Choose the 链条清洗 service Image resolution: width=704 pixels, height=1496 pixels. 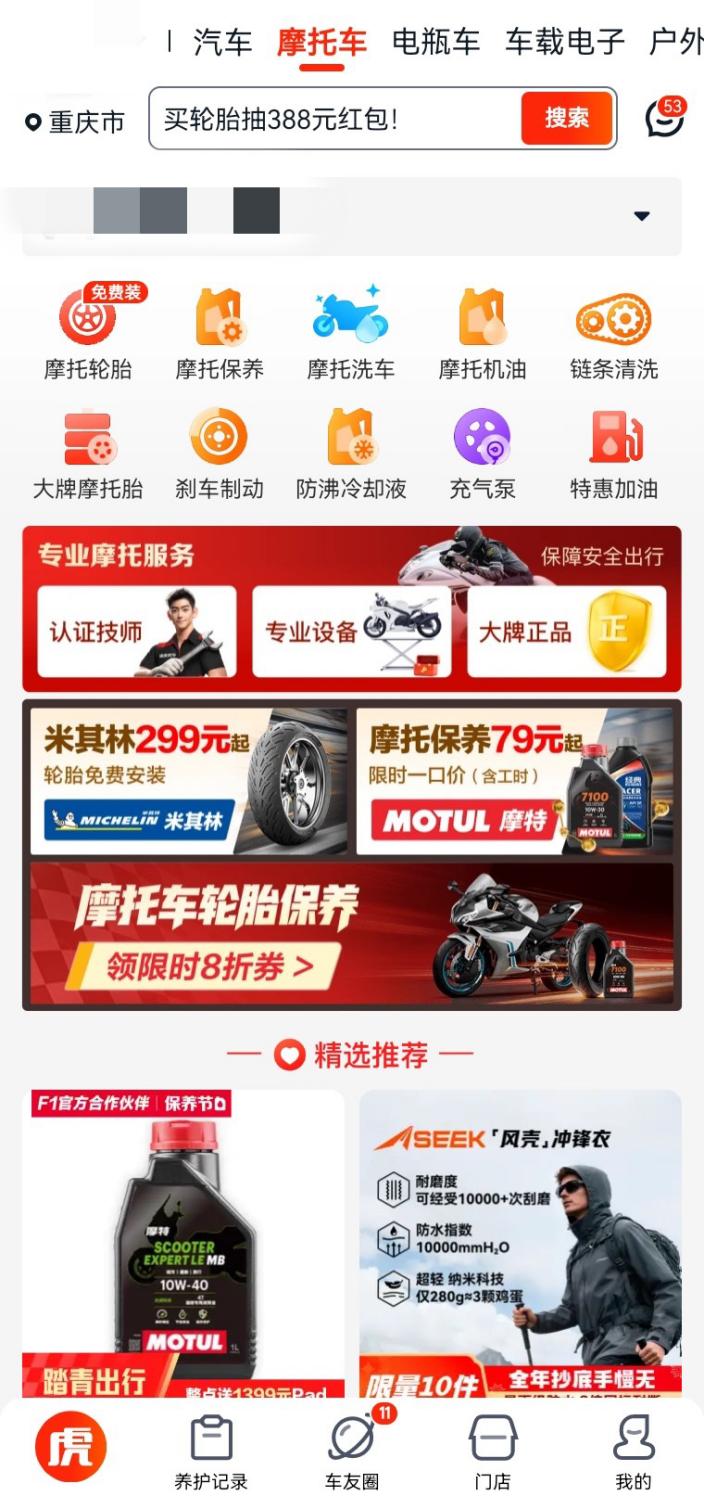click(x=613, y=334)
